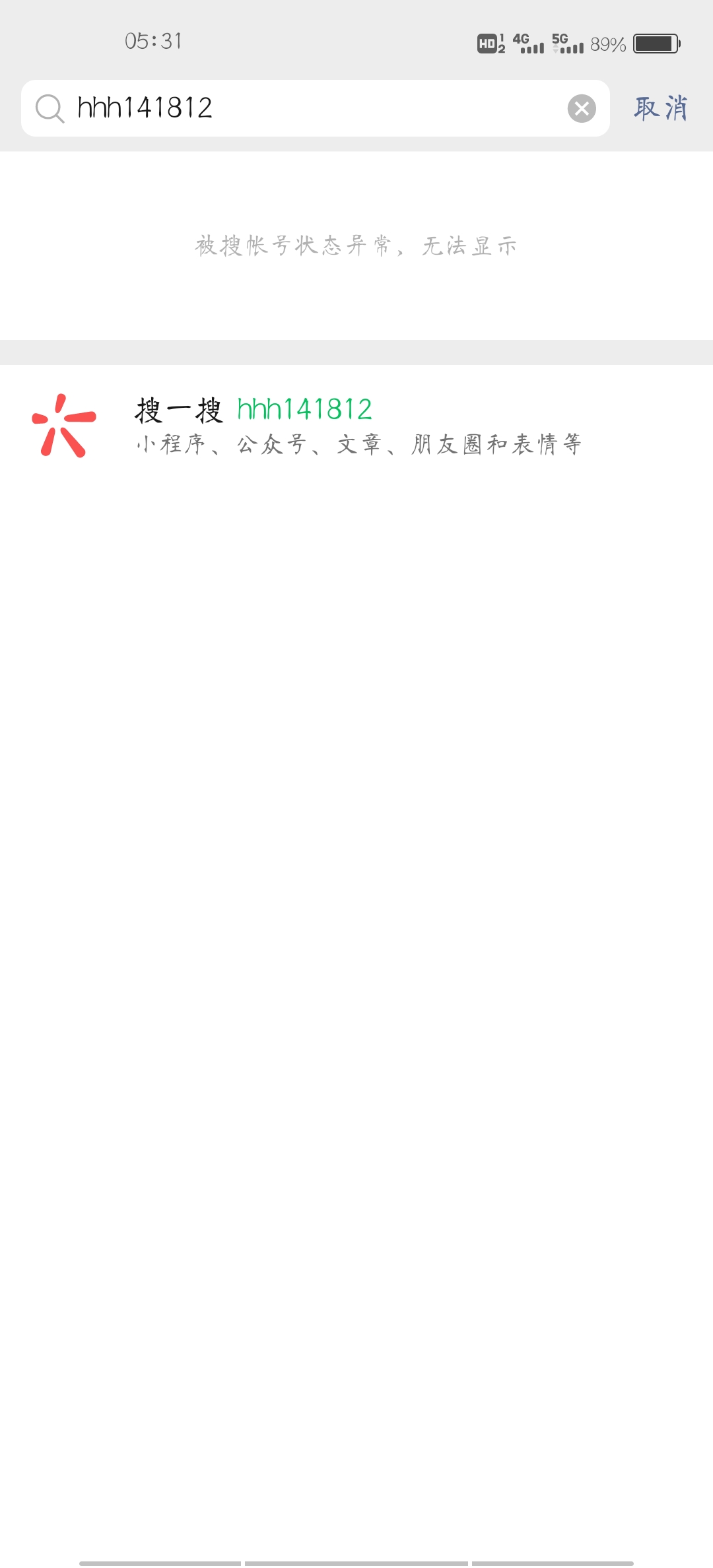
Task: Clear the search text with the X button
Action: tap(582, 109)
